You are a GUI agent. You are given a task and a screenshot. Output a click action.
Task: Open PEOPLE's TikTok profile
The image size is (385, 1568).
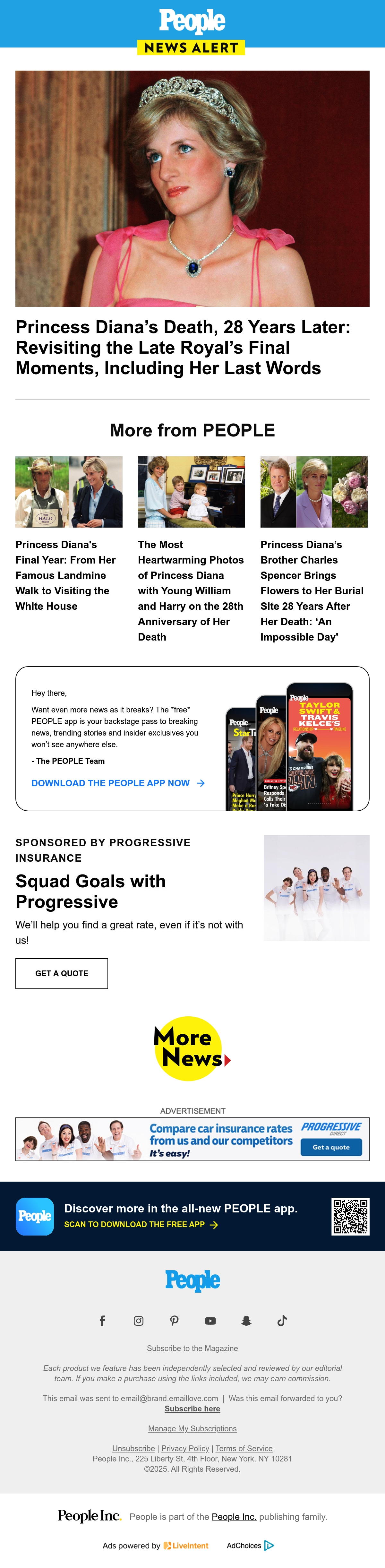tap(282, 1320)
